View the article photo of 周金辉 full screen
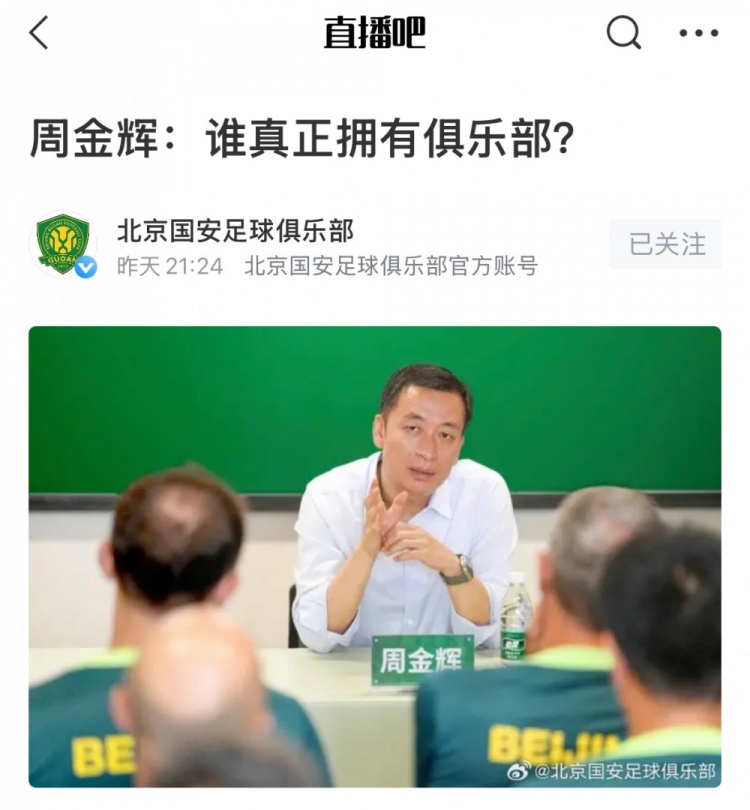The image size is (750, 810). (374, 556)
